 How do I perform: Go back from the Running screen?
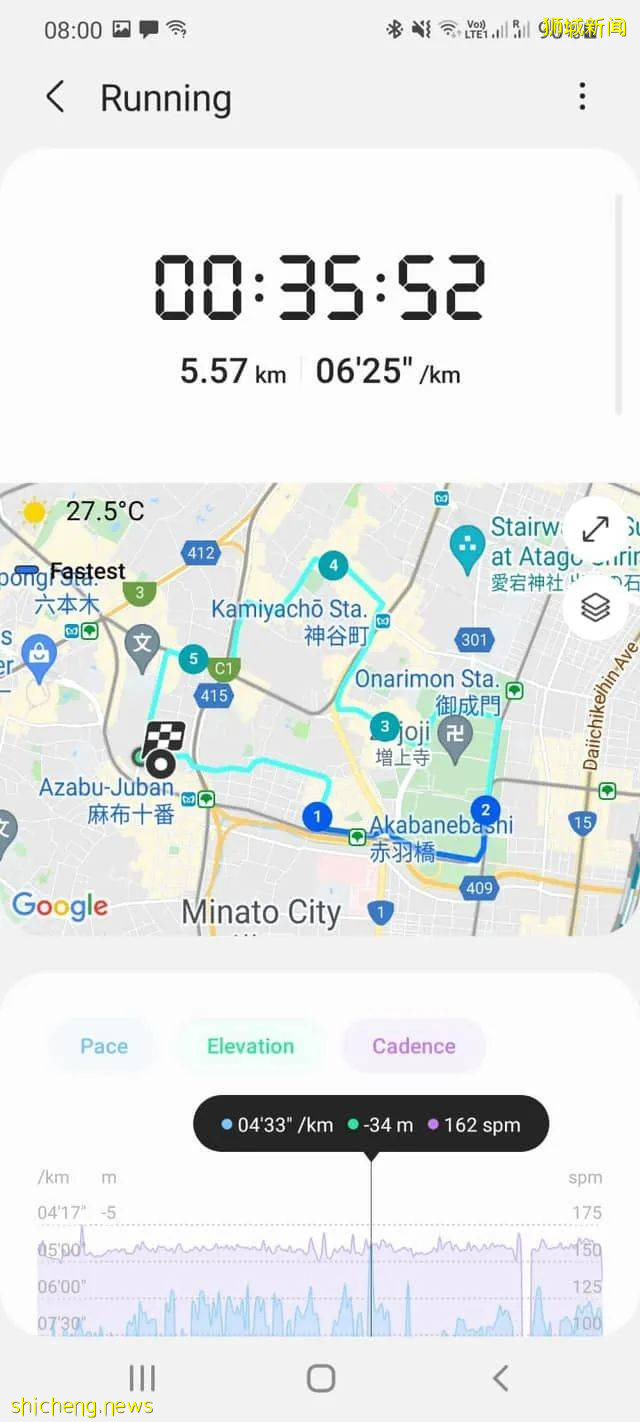click(55, 97)
